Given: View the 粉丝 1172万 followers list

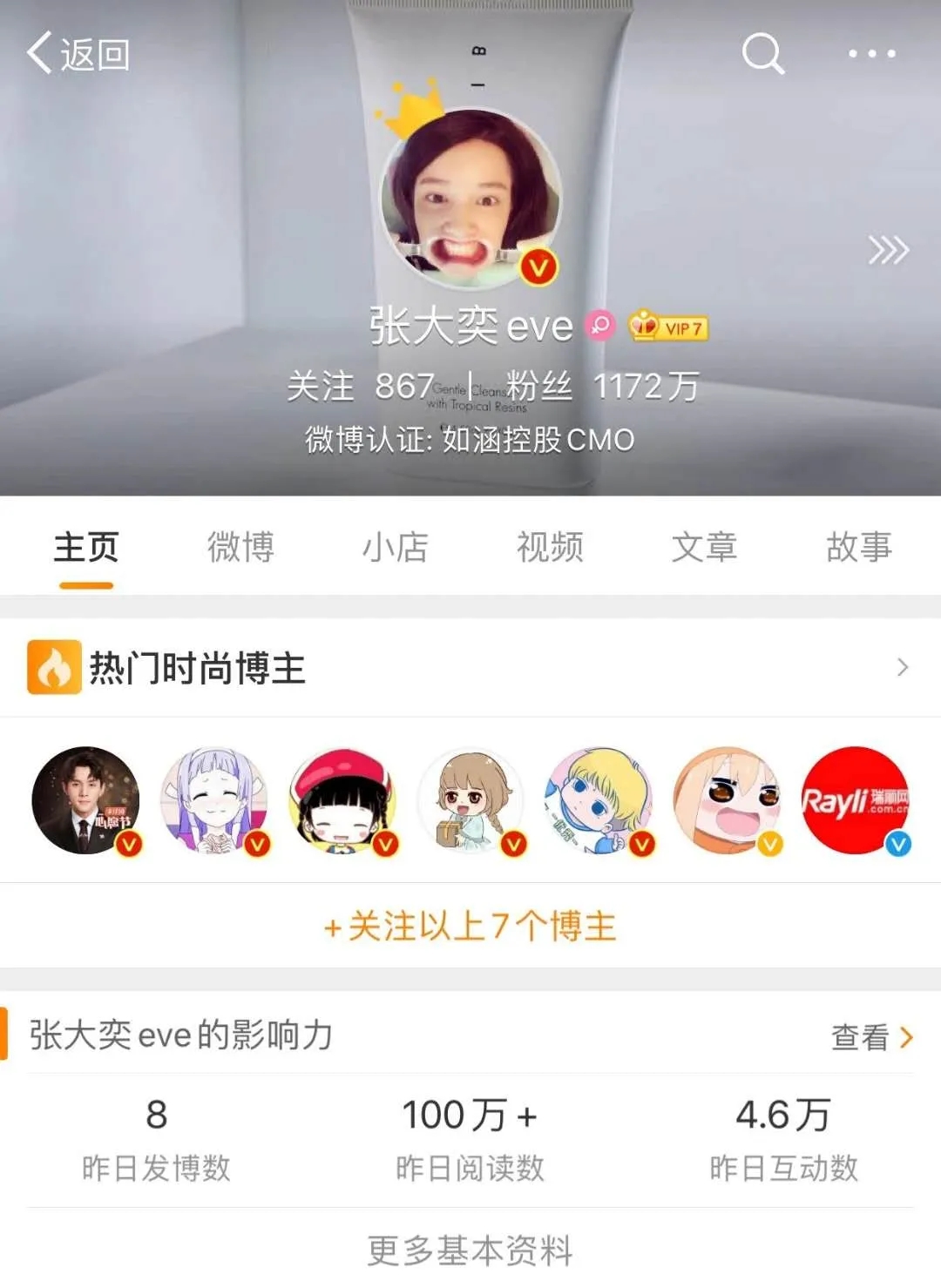Looking at the screenshot, I should point(603,386).
